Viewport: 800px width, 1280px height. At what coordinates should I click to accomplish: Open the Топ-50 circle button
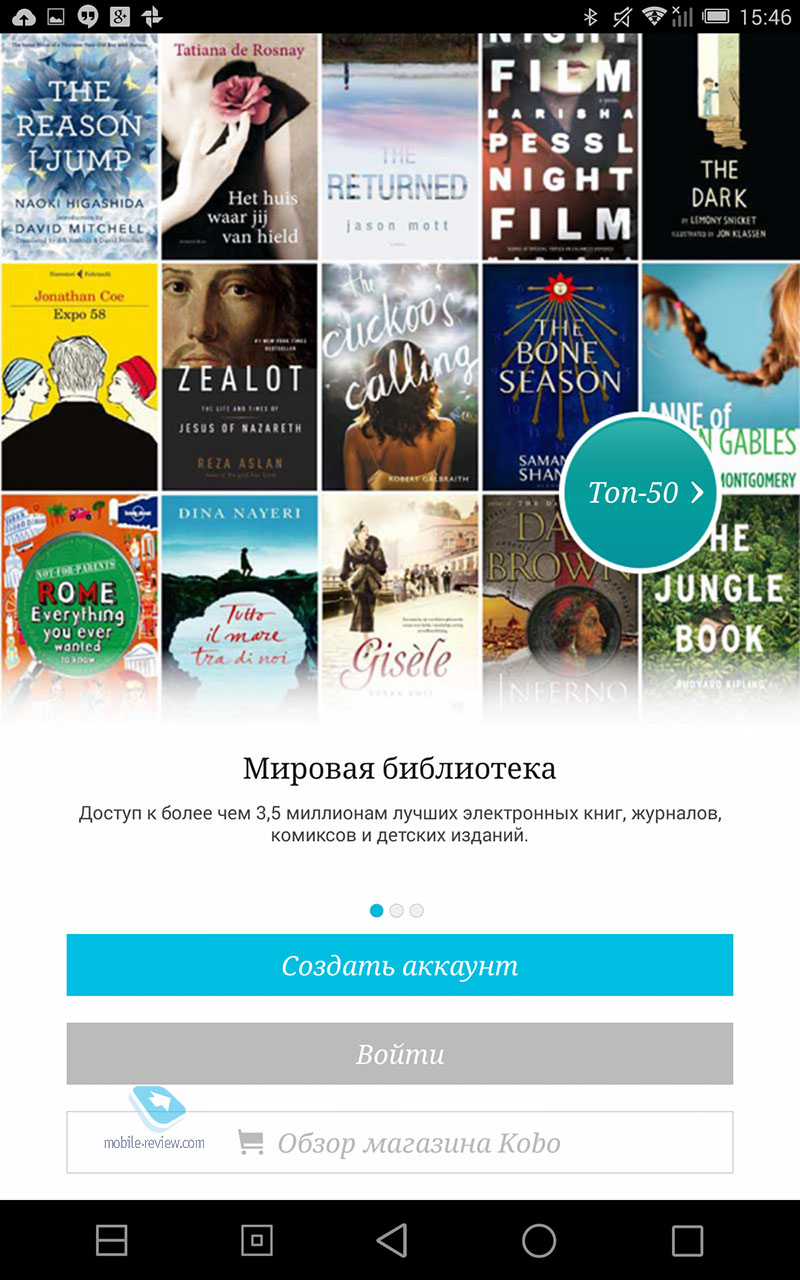point(641,492)
